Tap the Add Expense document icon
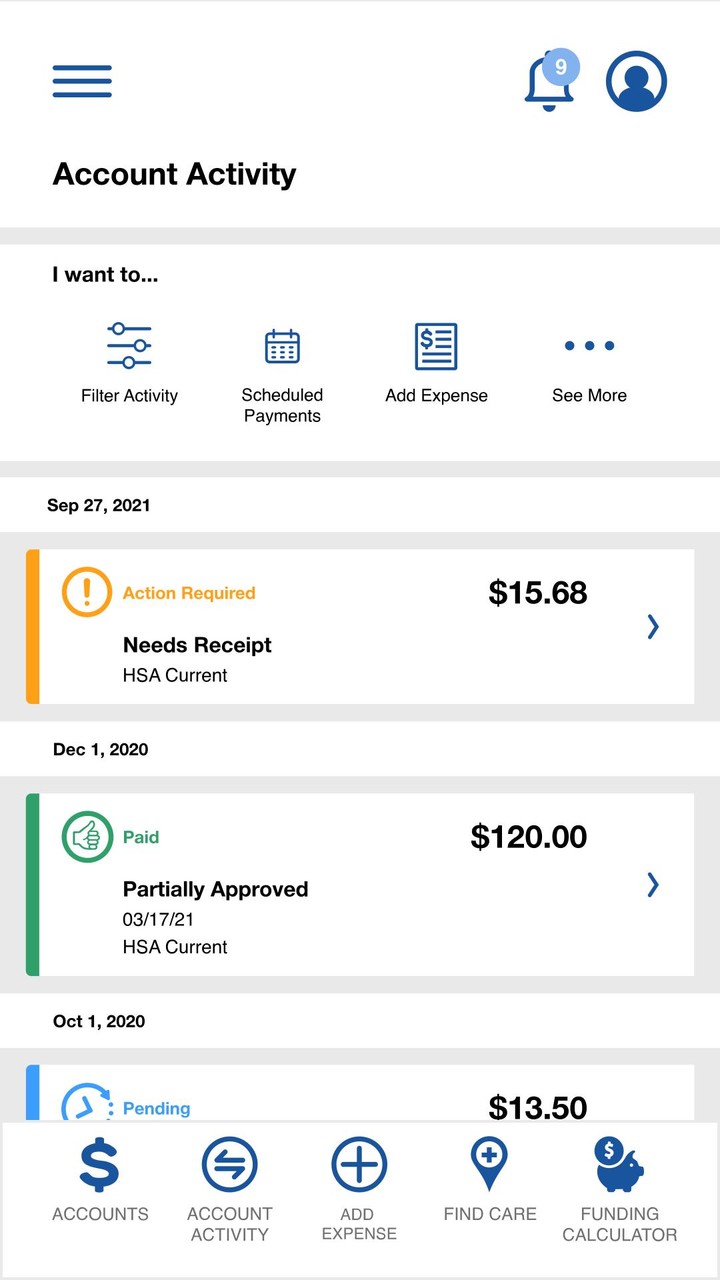This screenshot has height=1280, width=720. 436,345
